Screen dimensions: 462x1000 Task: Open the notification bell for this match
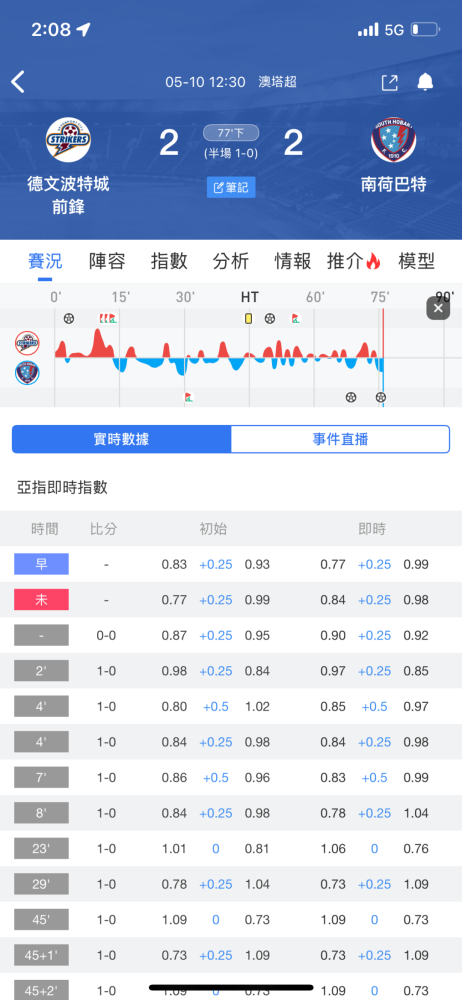pos(425,82)
